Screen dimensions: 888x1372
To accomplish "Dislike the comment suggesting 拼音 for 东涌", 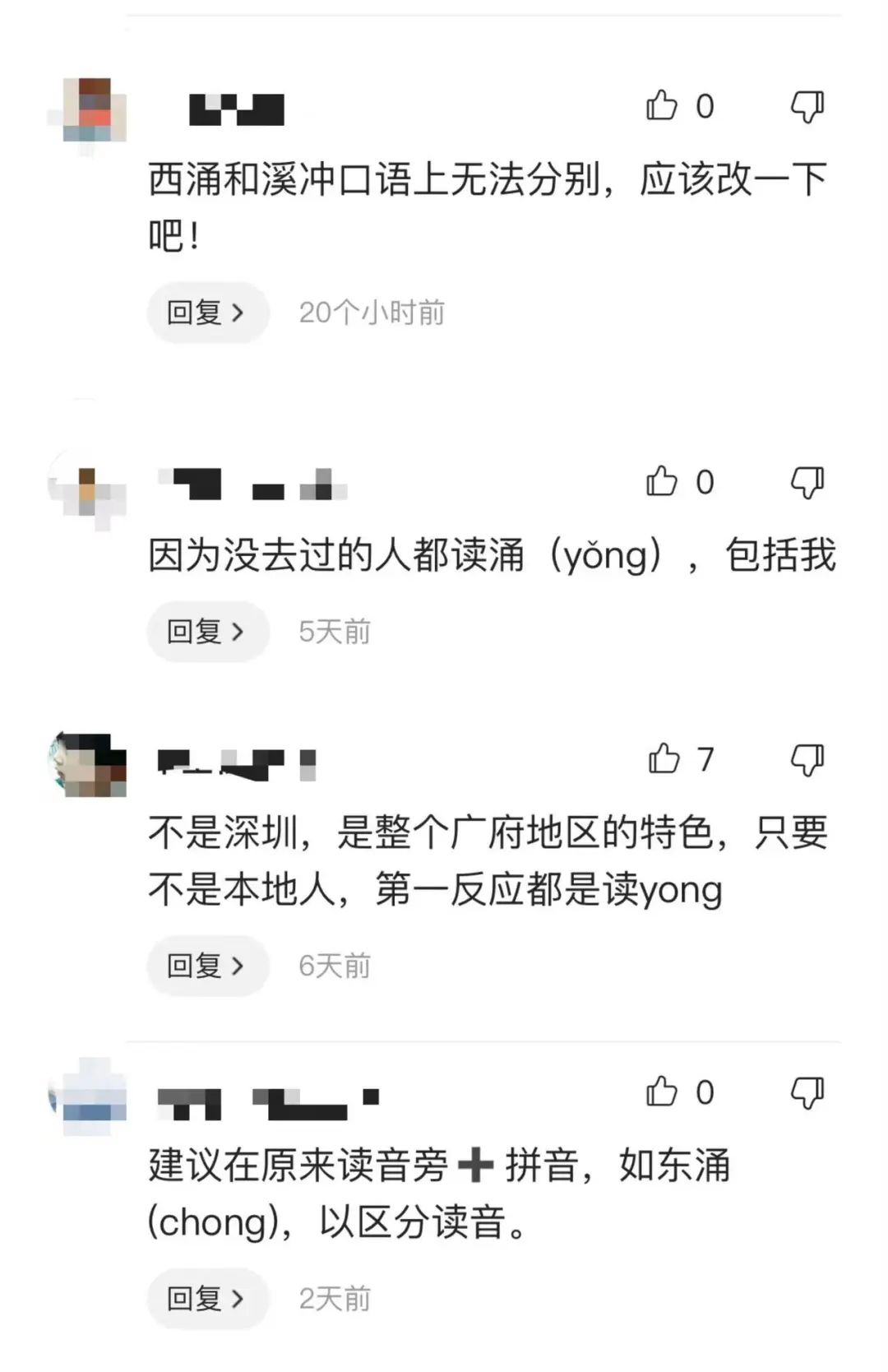I will pyautogui.click(x=807, y=1093).
